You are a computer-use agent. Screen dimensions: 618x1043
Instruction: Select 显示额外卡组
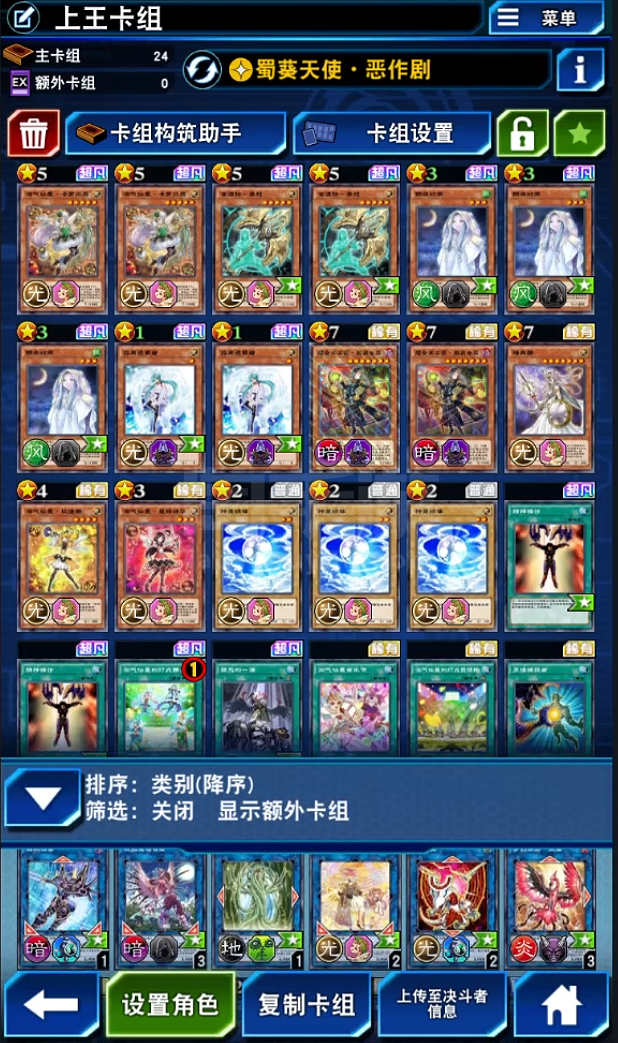(283, 811)
